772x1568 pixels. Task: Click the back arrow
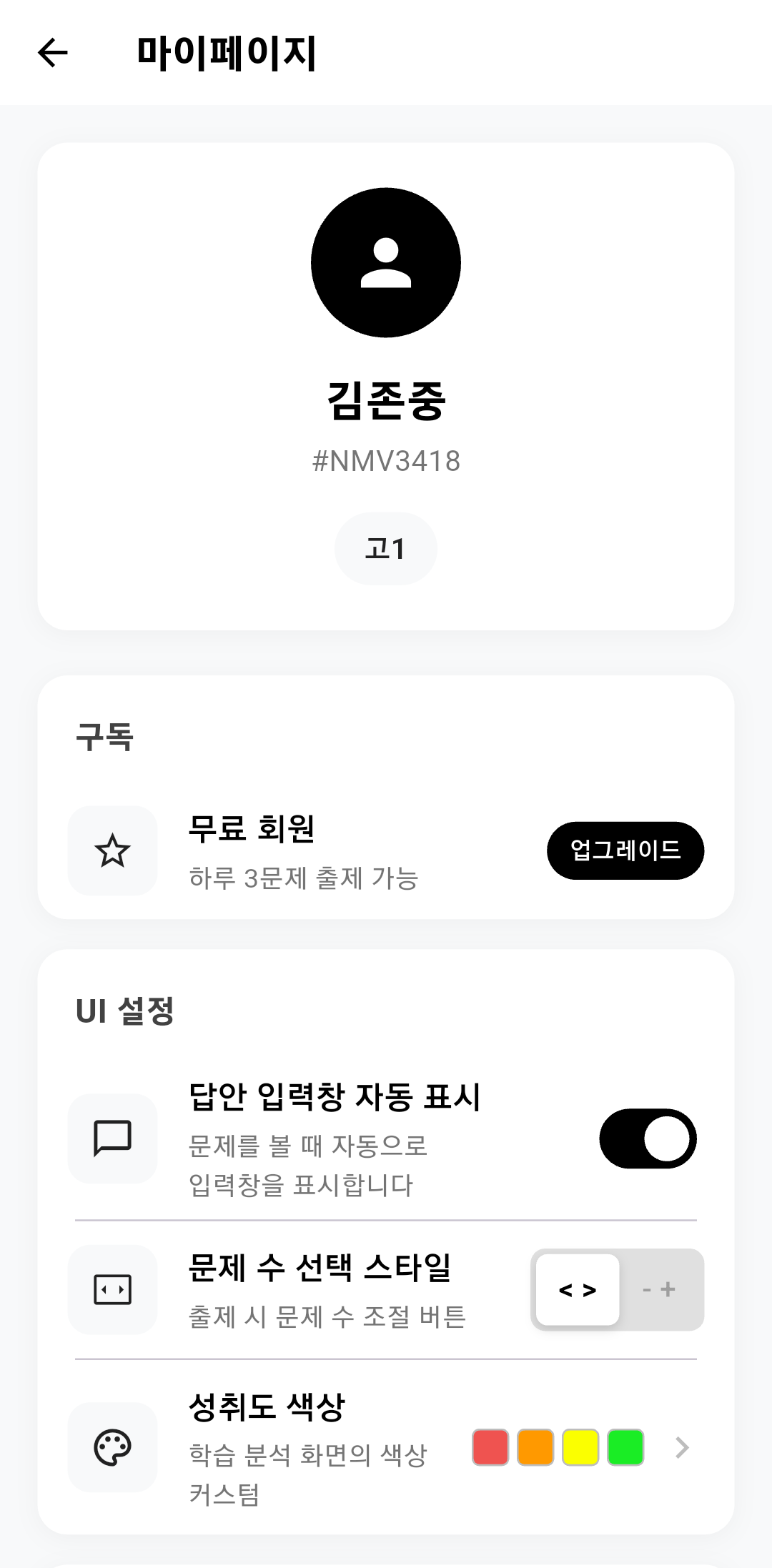(x=53, y=51)
